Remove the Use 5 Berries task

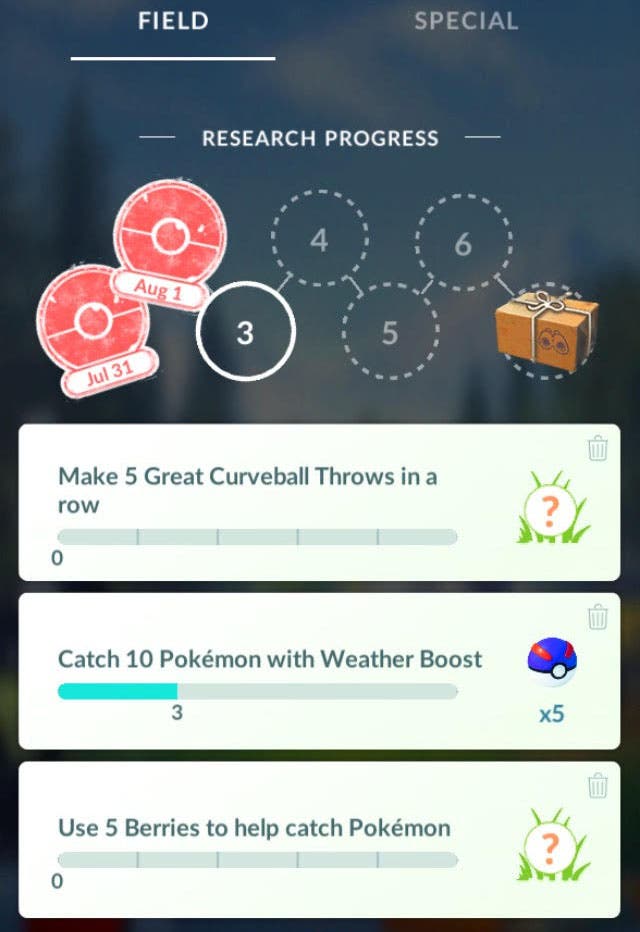point(598,786)
